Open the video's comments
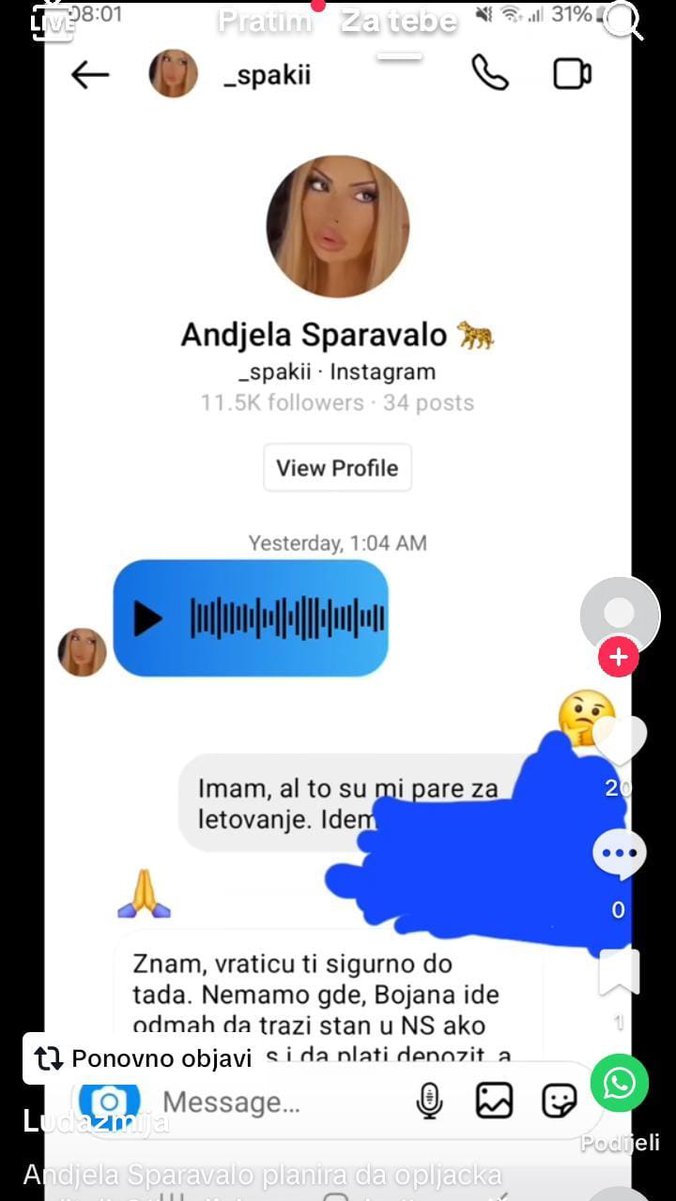This screenshot has width=676, height=1201. [619, 857]
